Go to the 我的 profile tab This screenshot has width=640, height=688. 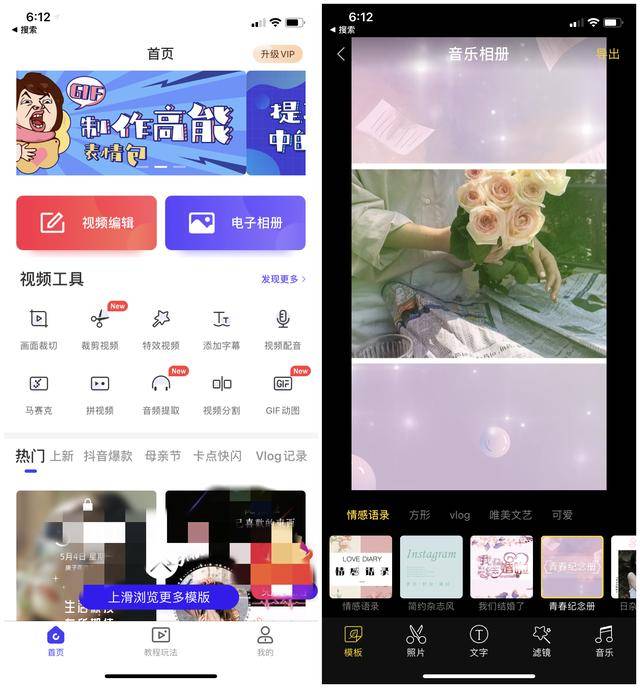(265, 641)
